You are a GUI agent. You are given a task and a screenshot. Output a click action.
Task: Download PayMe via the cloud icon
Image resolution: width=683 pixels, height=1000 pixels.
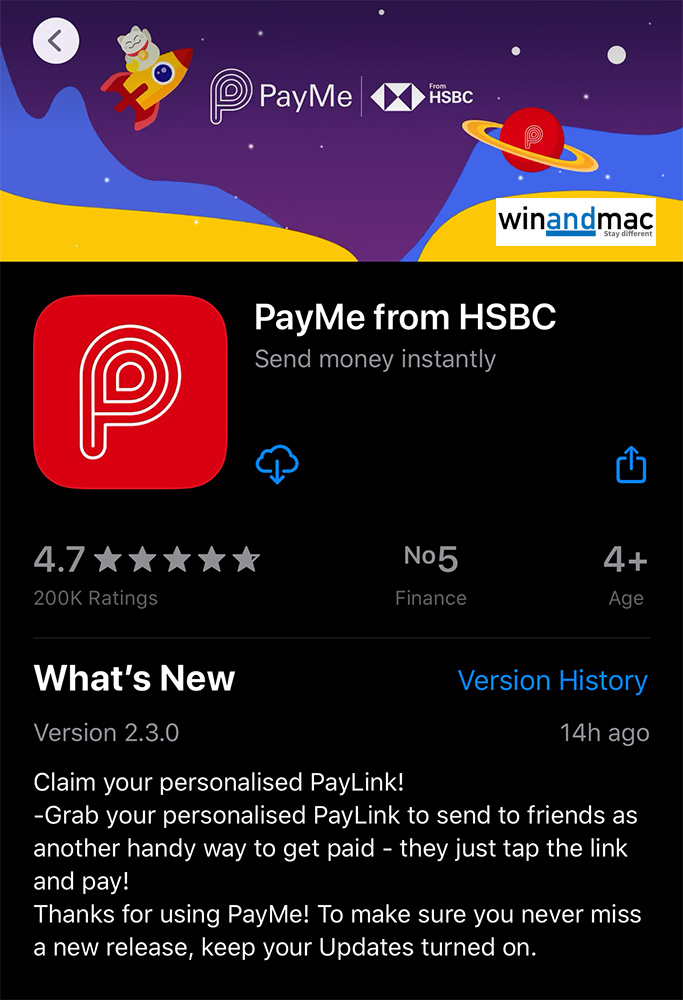click(x=278, y=465)
